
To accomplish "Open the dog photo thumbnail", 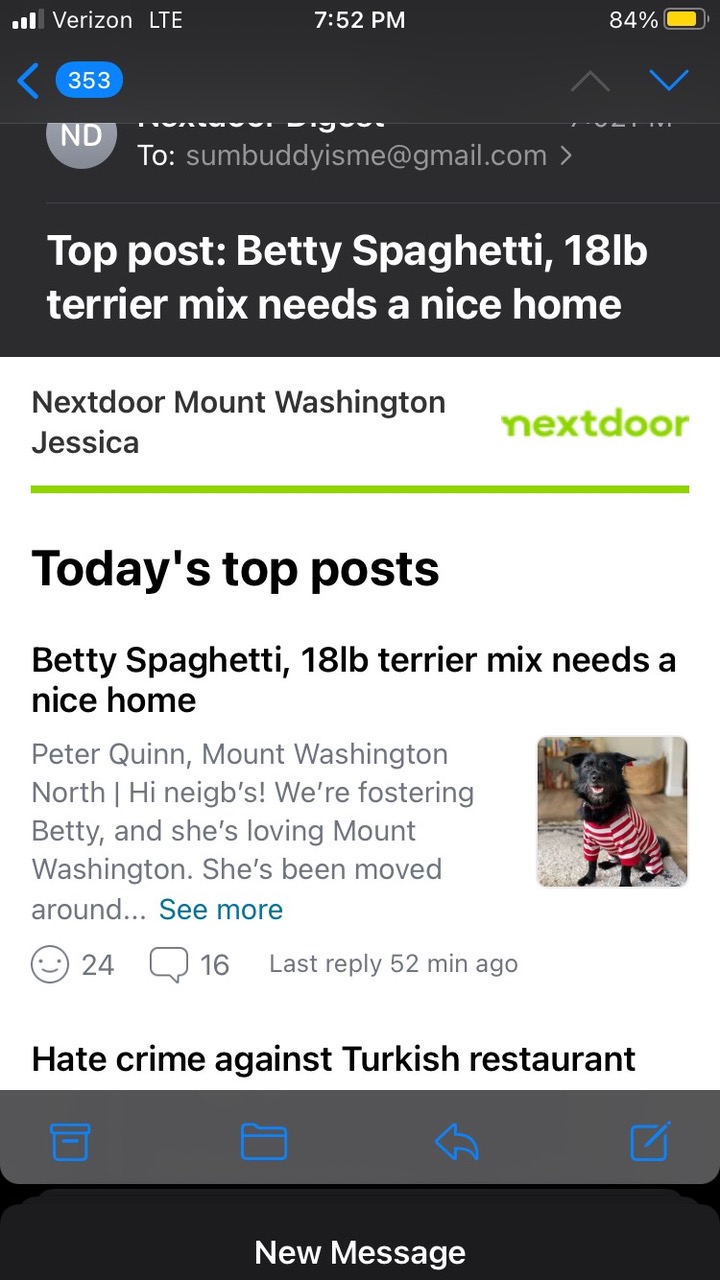I will pyautogui.click(x=612, y=812).
